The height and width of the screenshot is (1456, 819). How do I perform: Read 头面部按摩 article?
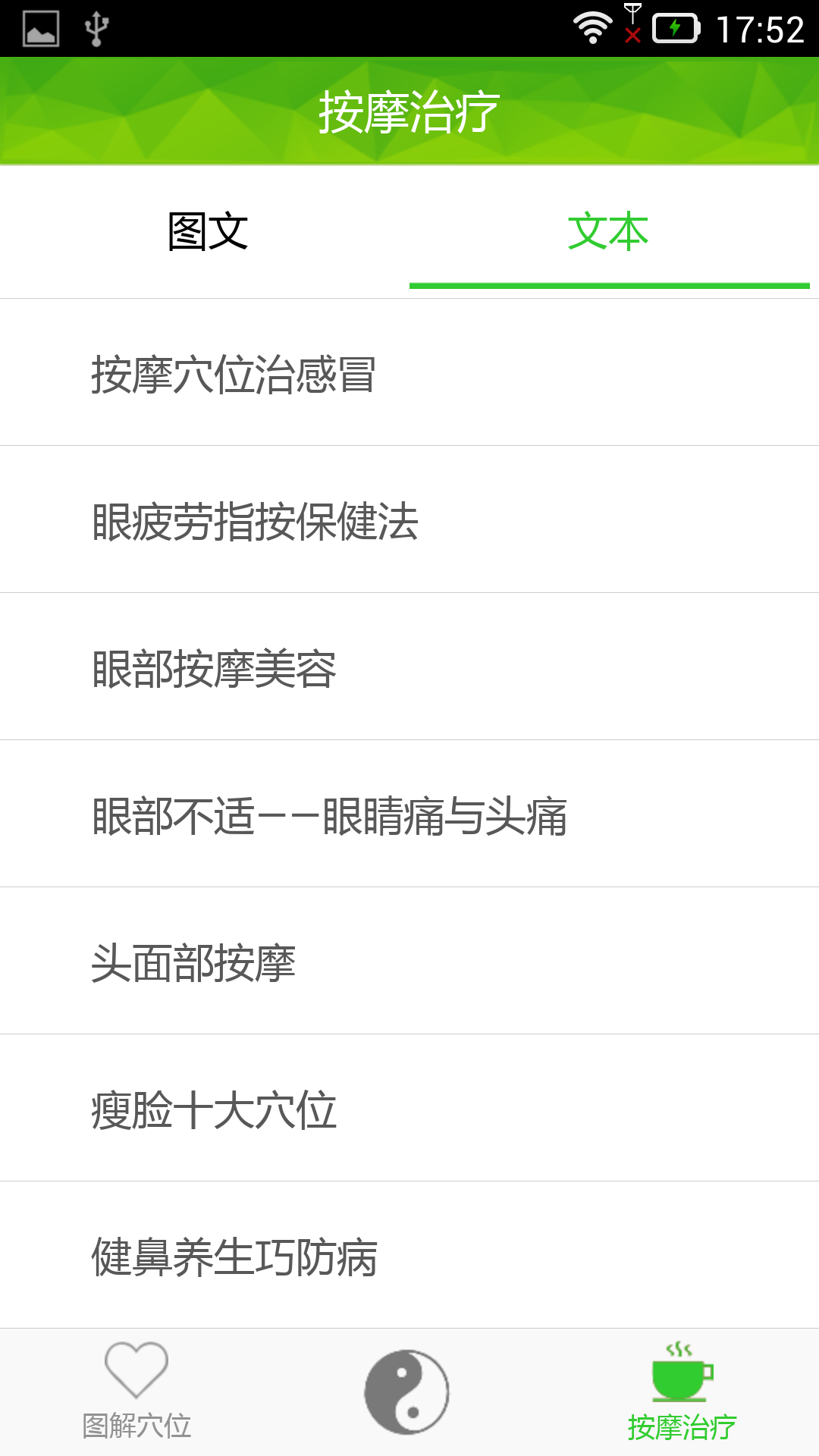point(193,962)
